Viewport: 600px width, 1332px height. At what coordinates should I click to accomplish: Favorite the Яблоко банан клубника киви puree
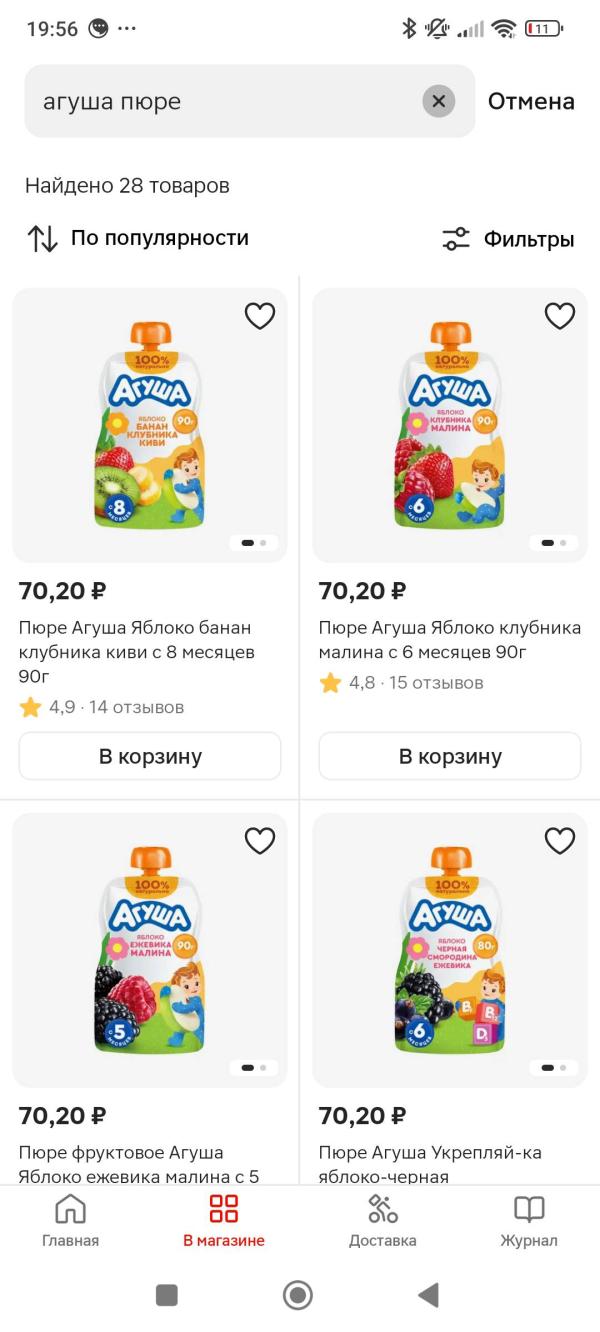(260, 316)
